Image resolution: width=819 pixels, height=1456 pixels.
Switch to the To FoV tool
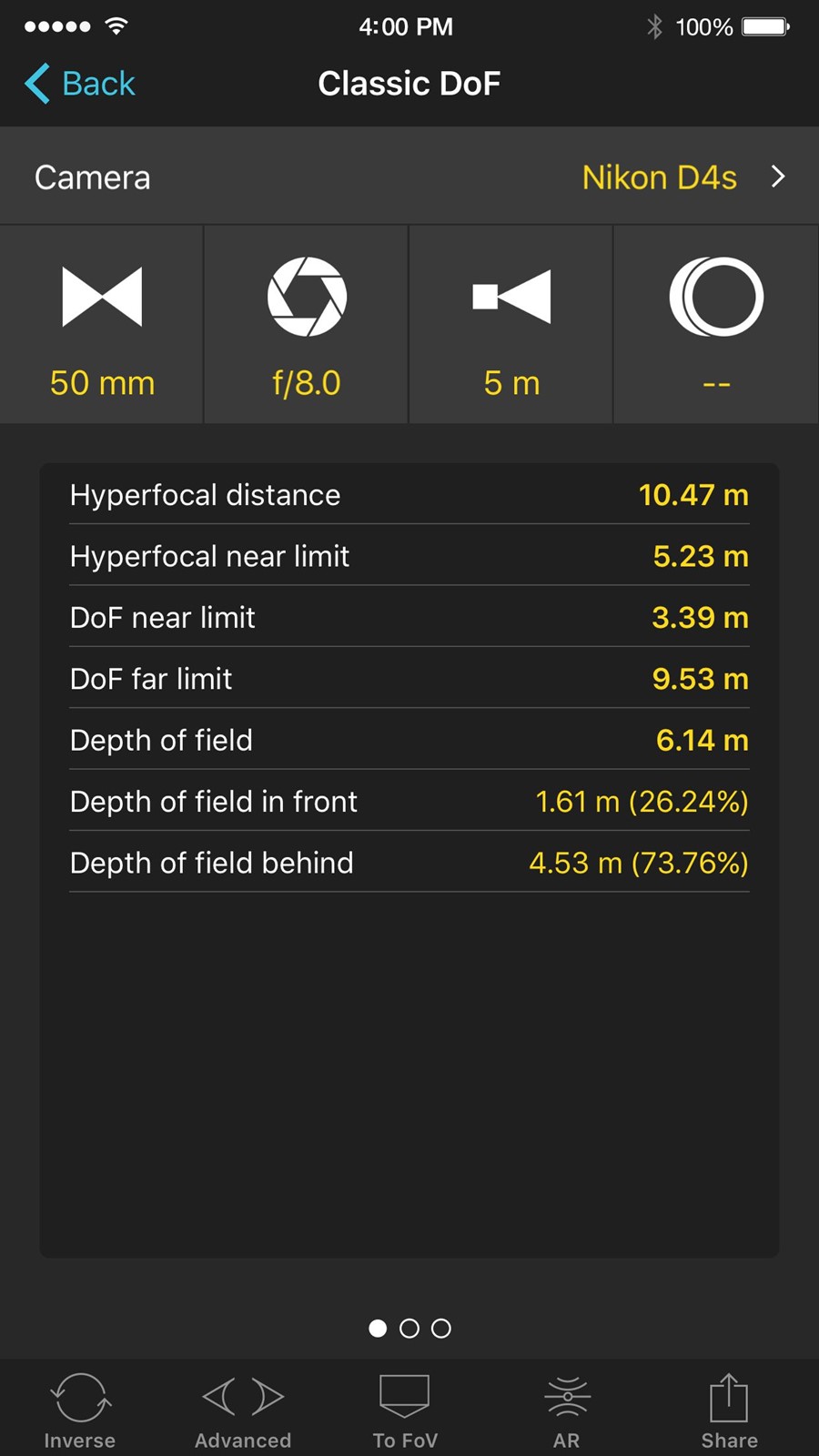(x=405, y=1410)
